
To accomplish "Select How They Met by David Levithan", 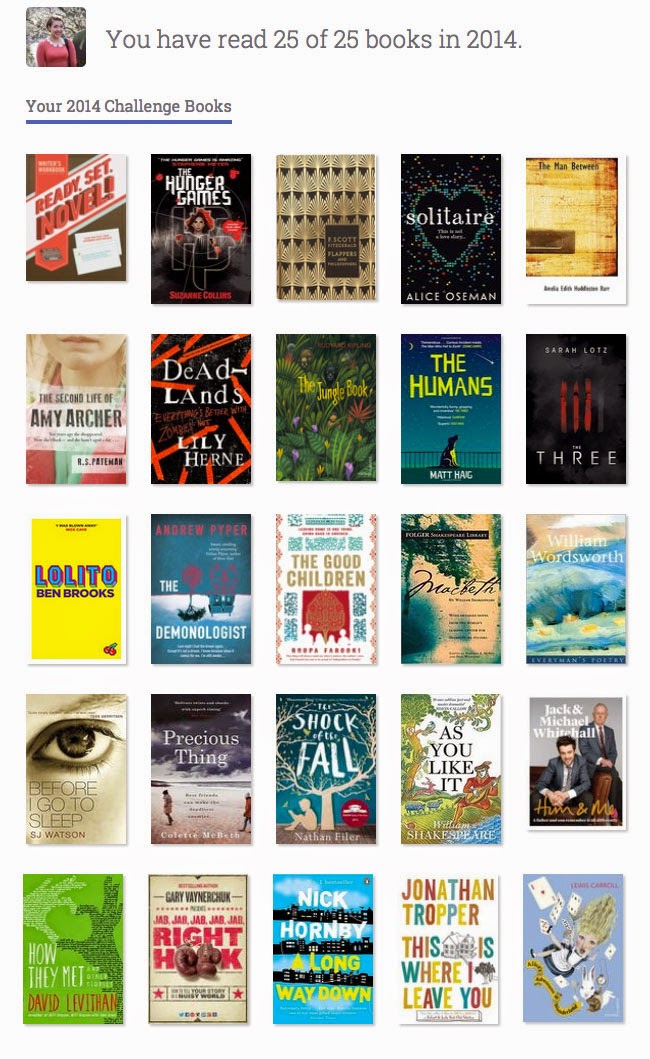I will (73, 949).
